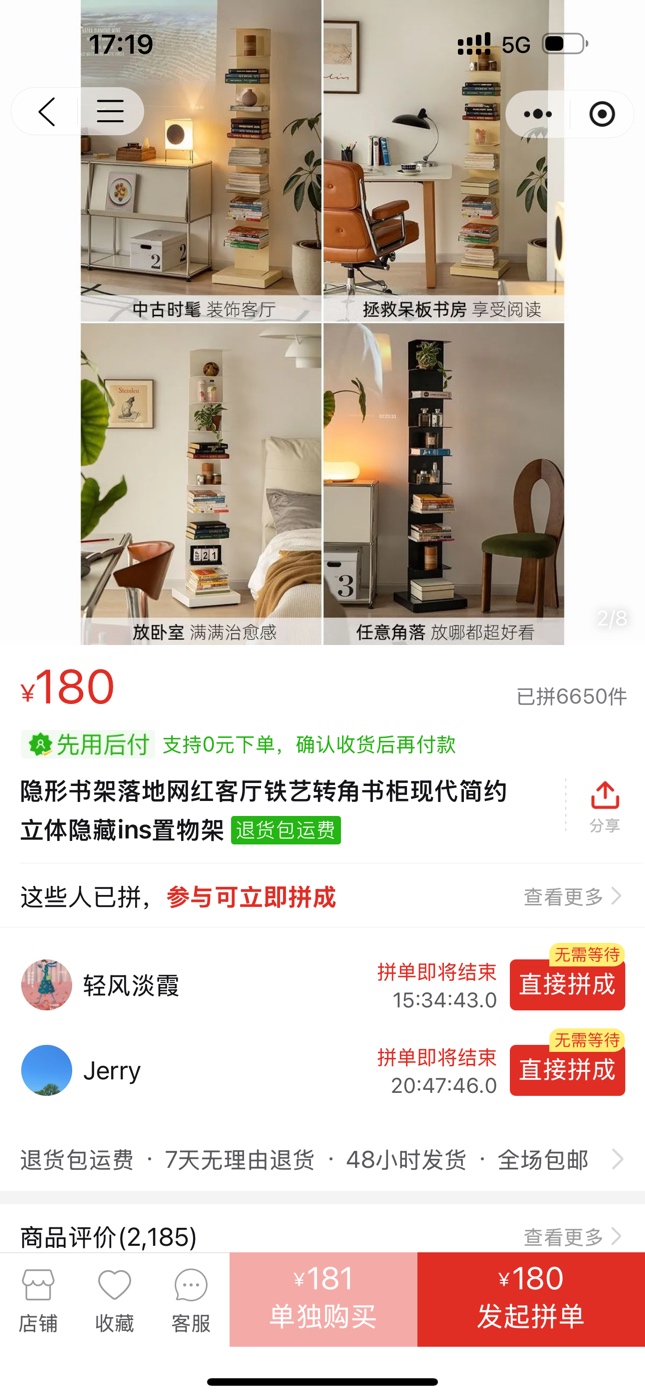645x1398 pixels.
Task: Add item to favorites (收藏)
Action: [x=114, y=1300]
